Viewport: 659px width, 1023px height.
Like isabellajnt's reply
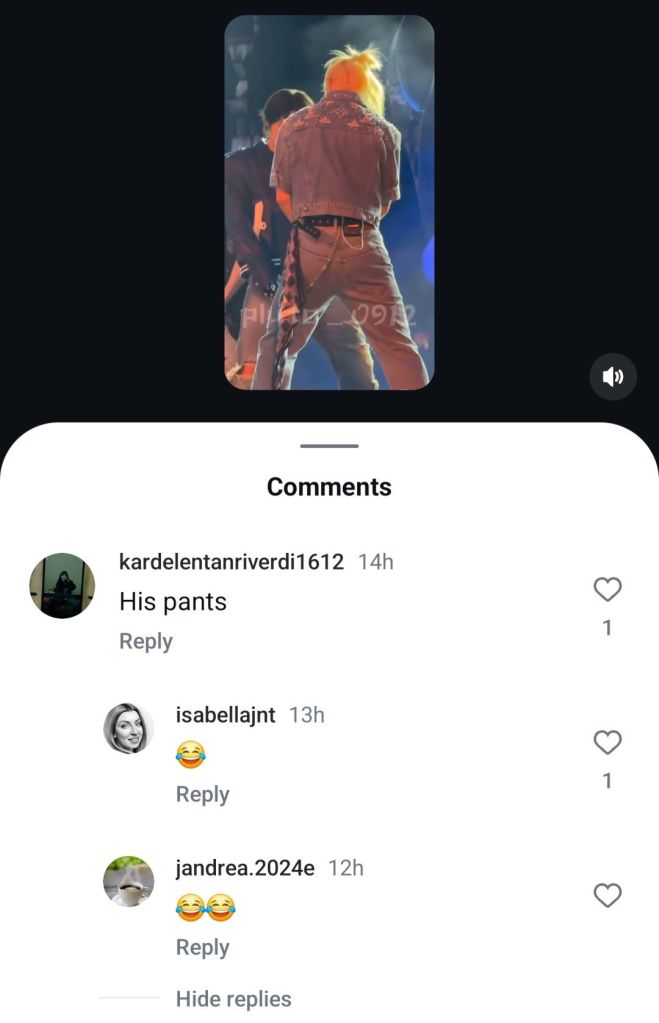tap(607, 742)
